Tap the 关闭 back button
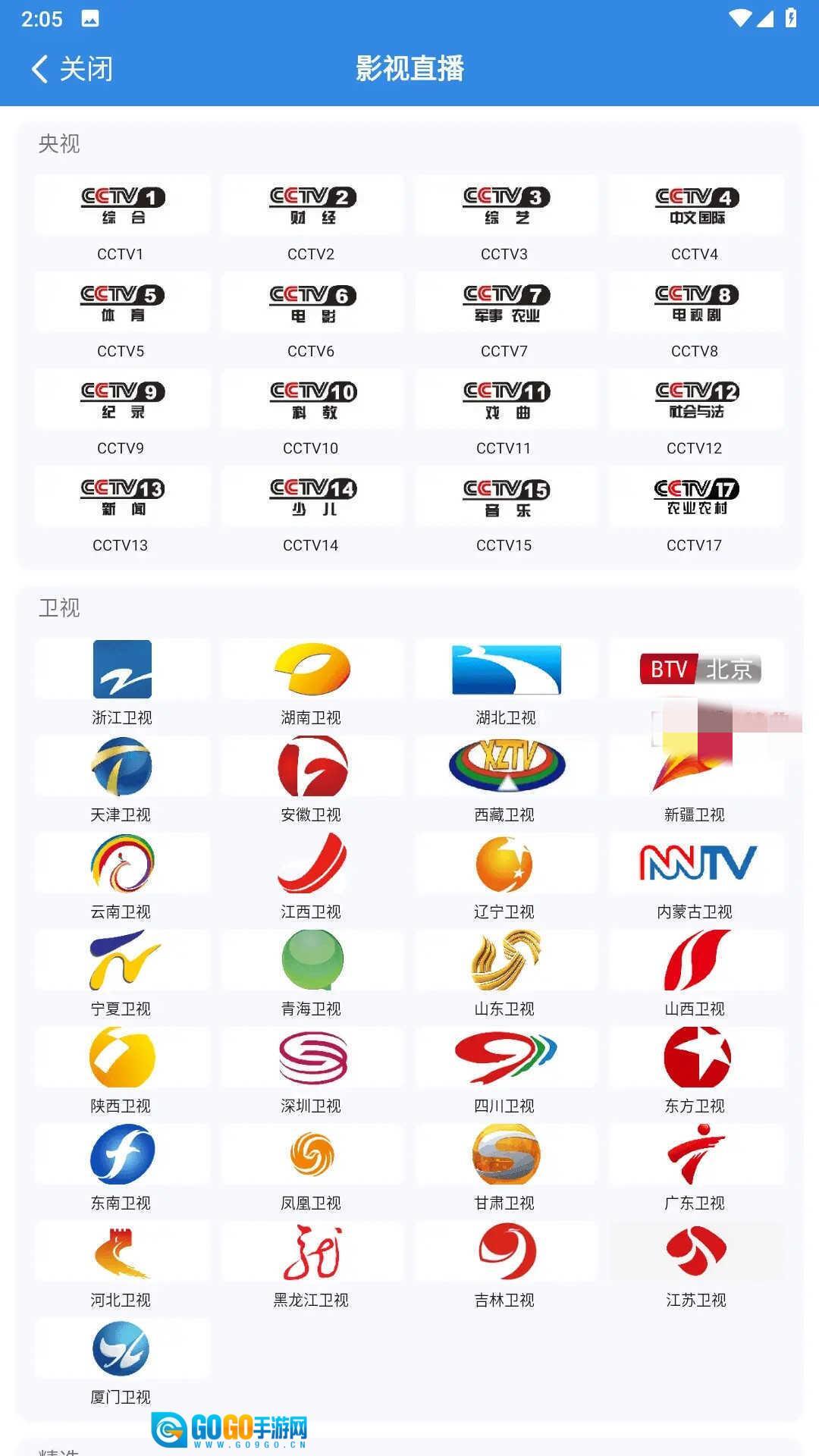The image size is (819, 1456). tap(72, 69)
